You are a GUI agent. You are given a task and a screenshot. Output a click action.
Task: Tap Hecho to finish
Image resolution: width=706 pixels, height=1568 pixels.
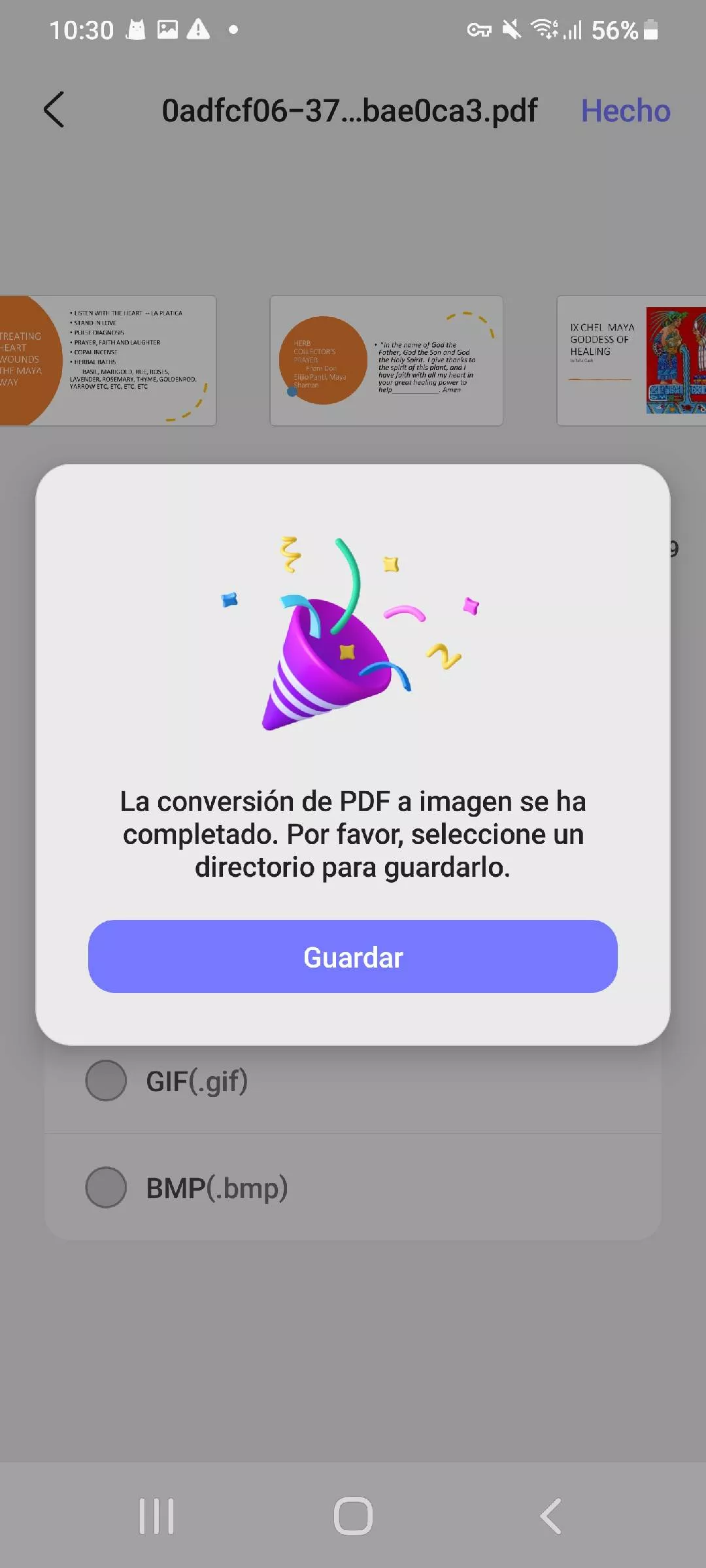point(625,110)
